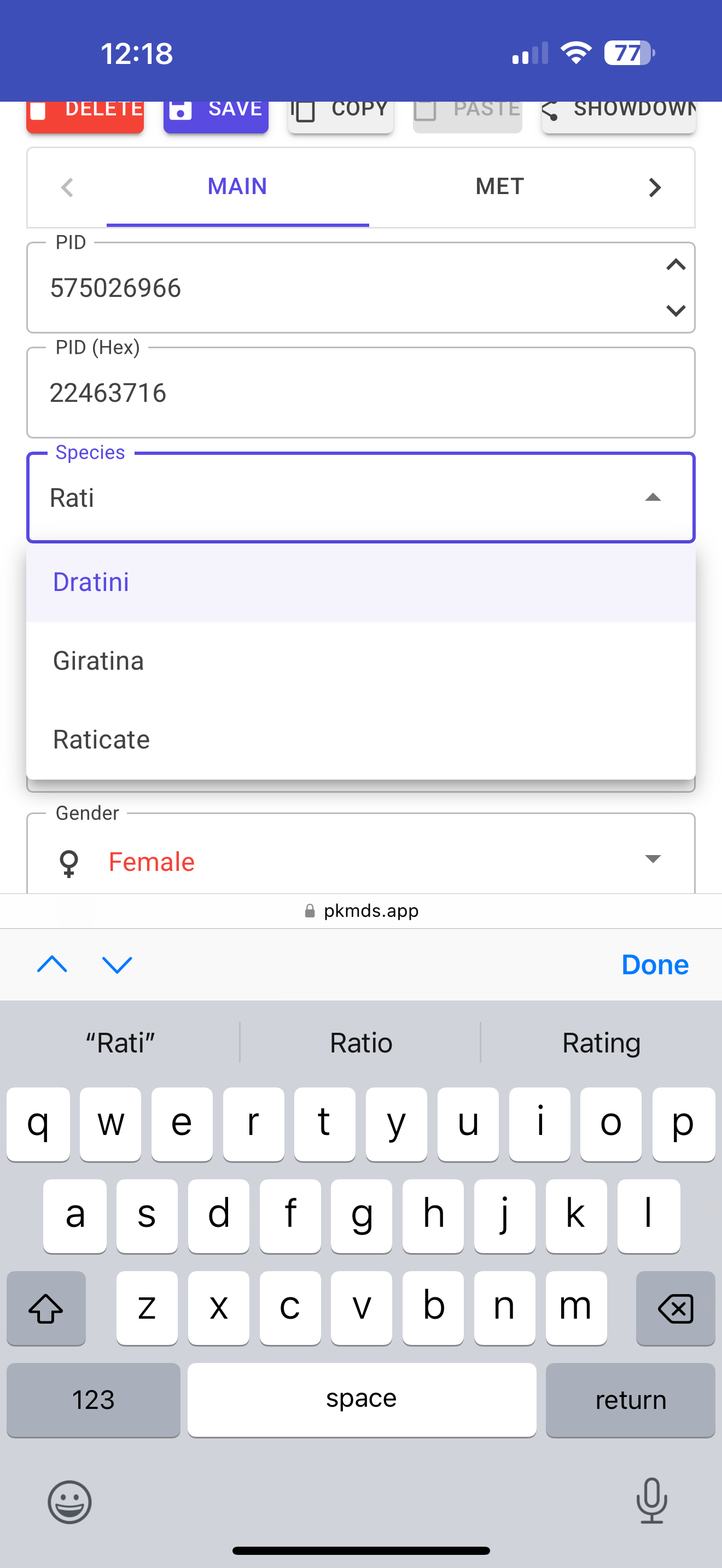Accept the "Ratio" keyboard suggestion
Viewport: 722px width, 1568px height.
[x=360, y=1043]
